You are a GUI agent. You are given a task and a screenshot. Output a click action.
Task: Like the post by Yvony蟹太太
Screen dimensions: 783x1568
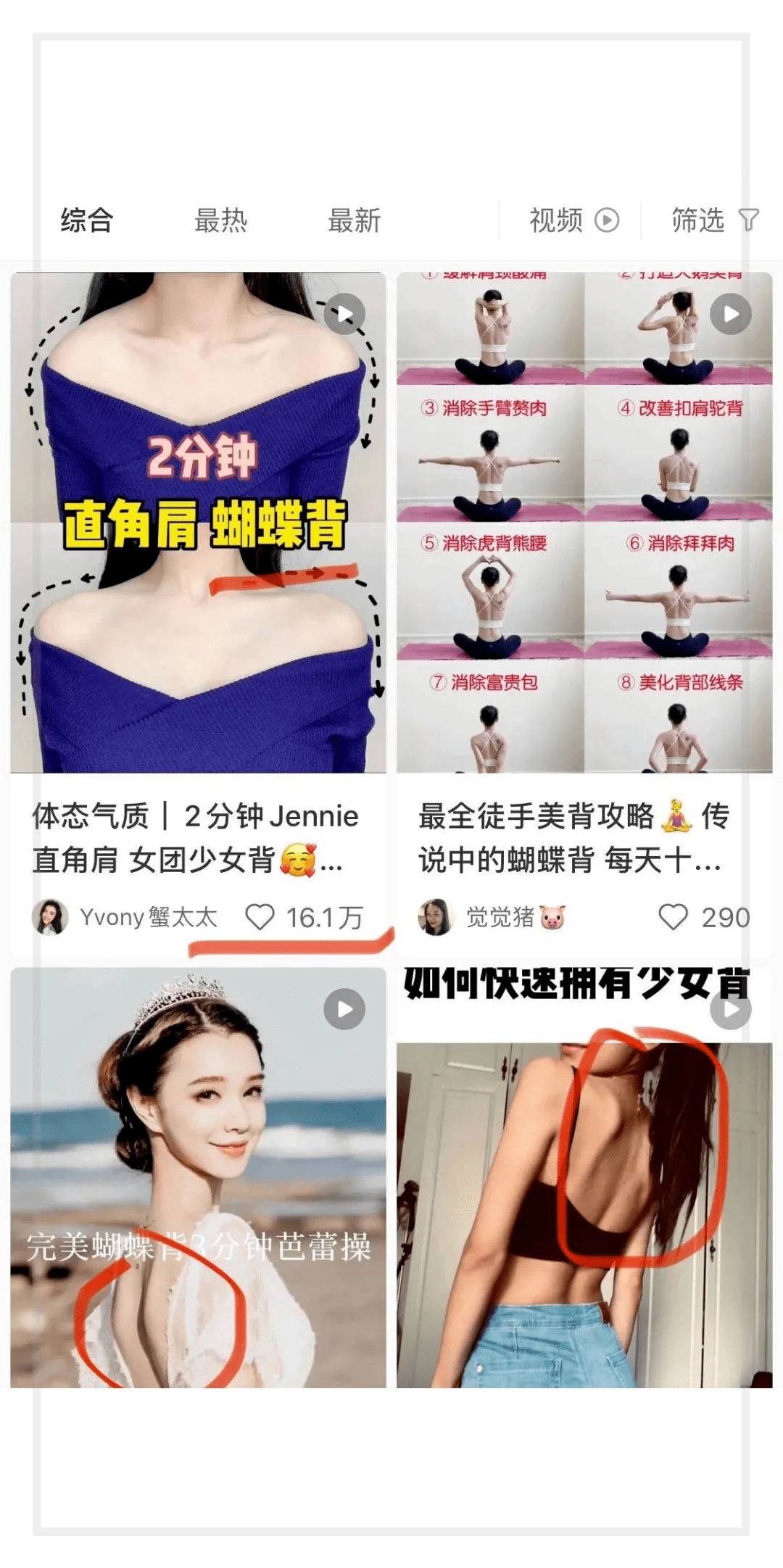click(260, 917)
